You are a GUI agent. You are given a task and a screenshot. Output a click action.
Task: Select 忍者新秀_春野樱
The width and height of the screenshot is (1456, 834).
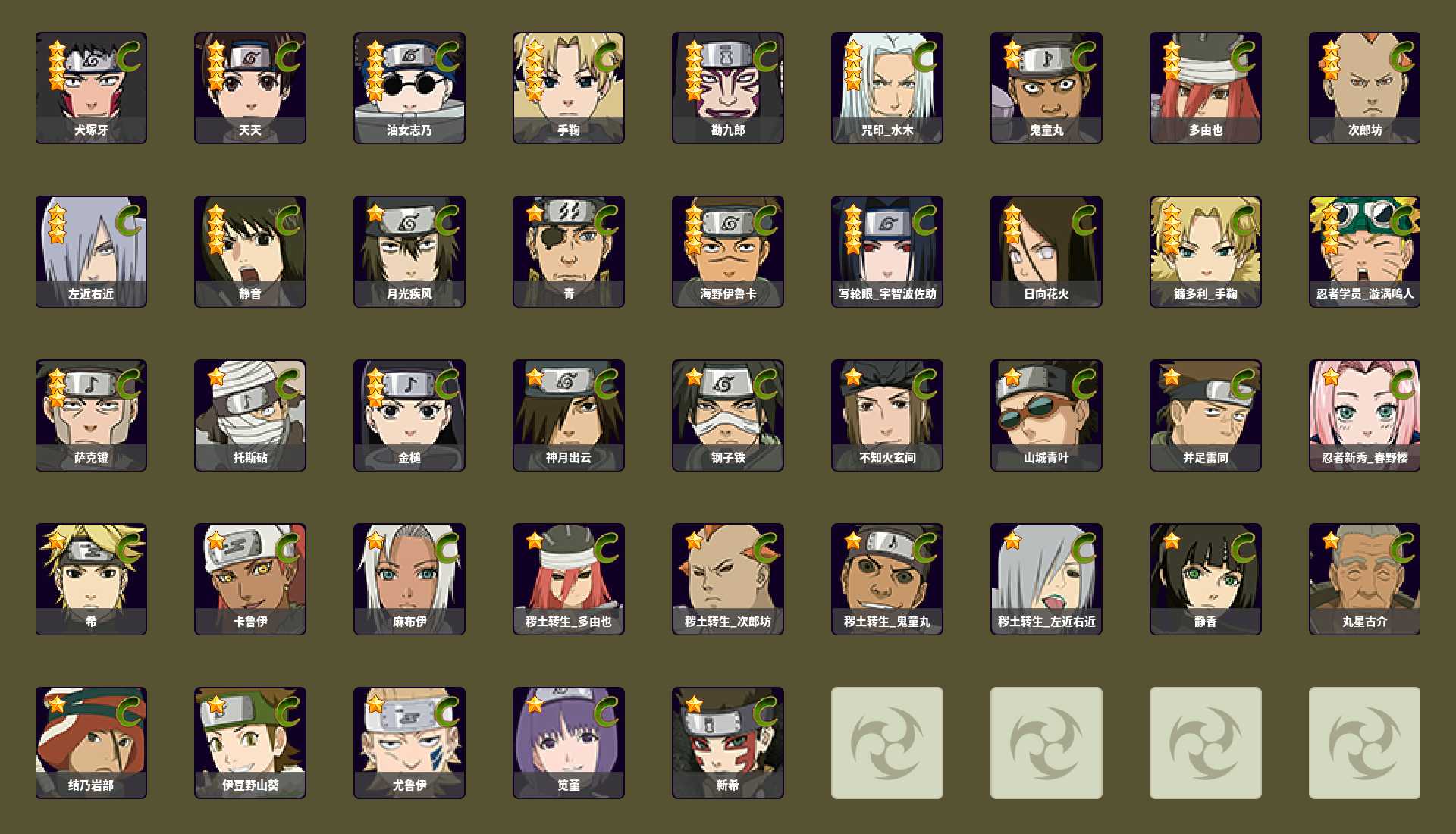click(x=1364, y=415)
